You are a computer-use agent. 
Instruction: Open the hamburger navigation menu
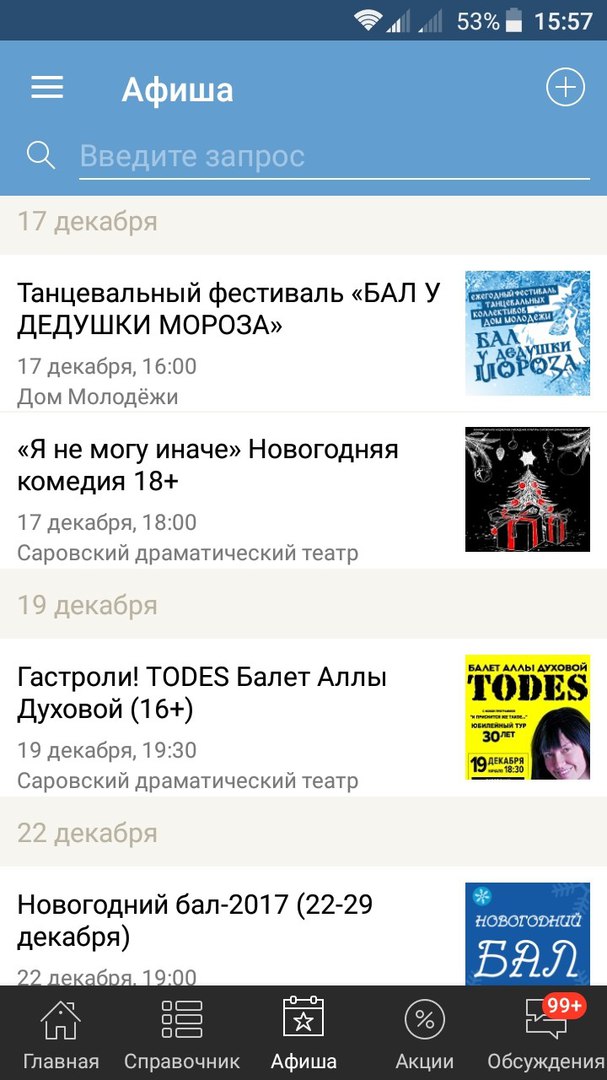point(47,88)
